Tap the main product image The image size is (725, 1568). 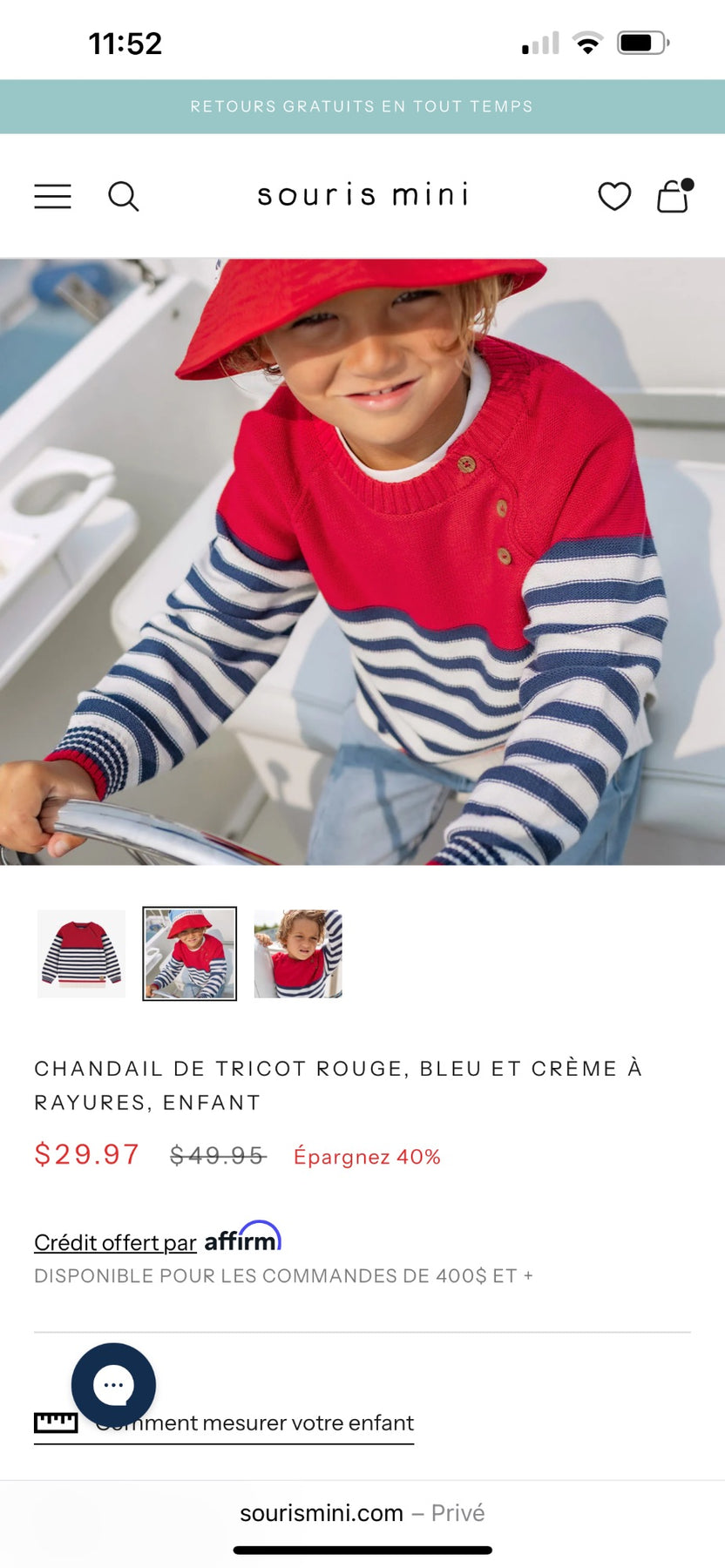(x=362, y=561)
